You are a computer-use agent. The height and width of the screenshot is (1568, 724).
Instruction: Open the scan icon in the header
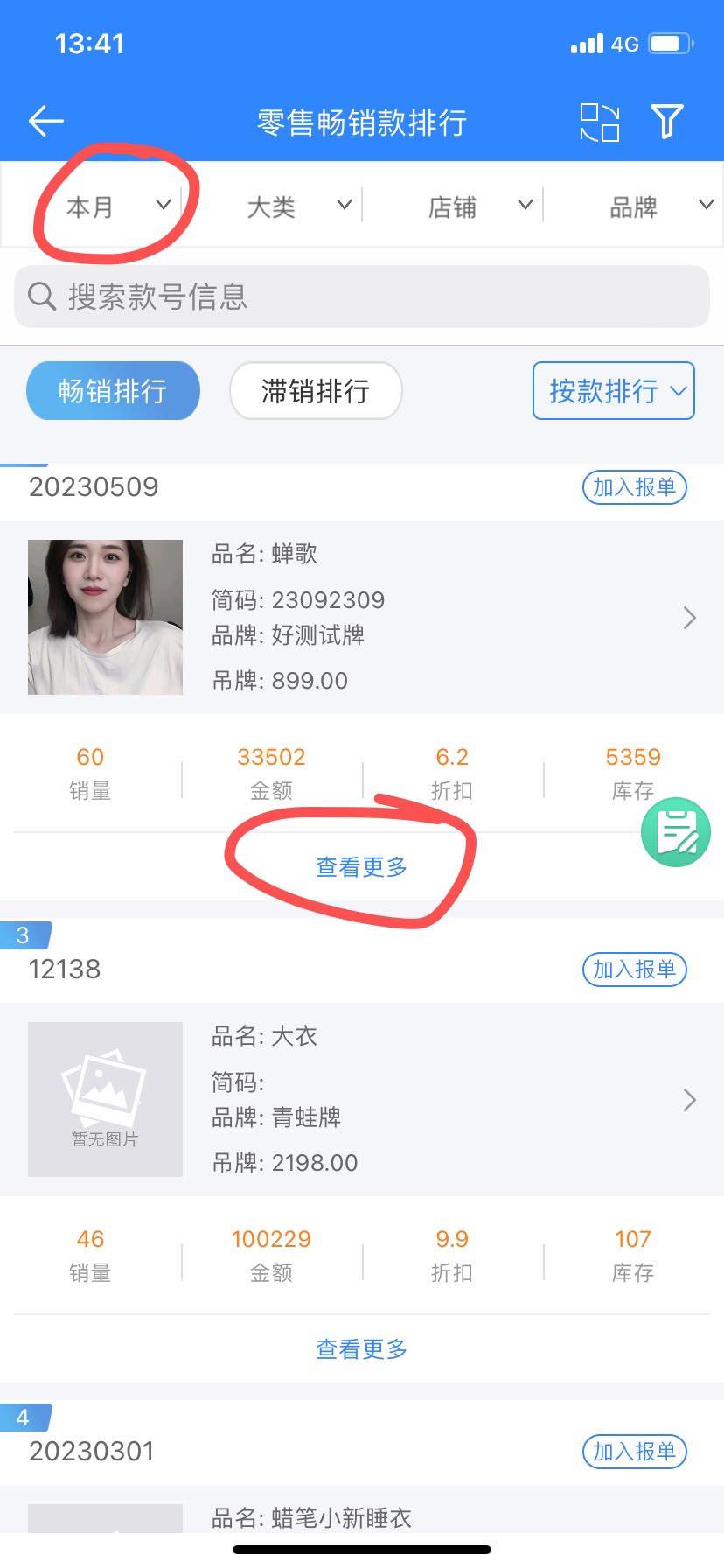point(600,122)
